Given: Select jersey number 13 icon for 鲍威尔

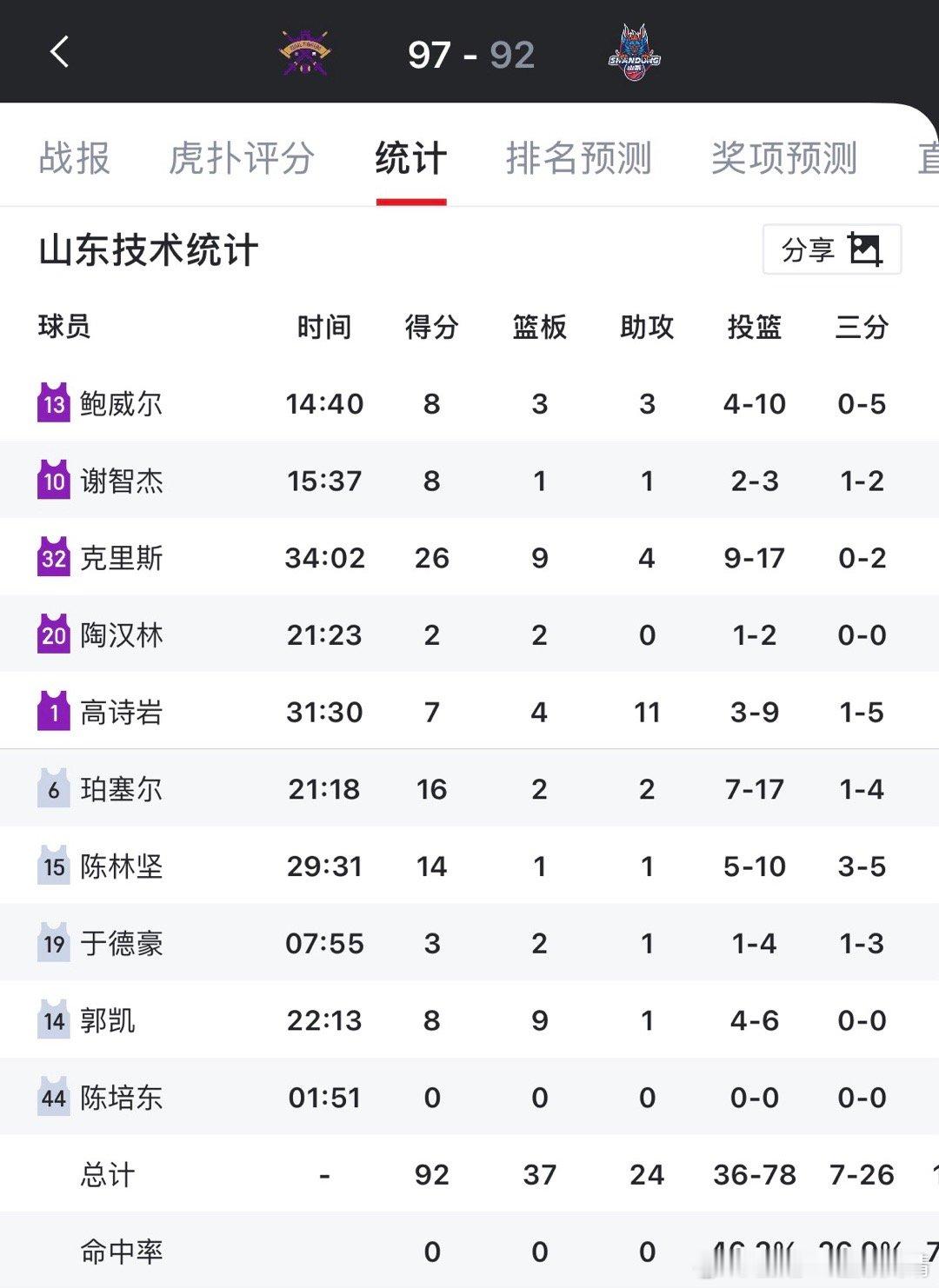Looking at the screenshot, I should click(x=54, y=403).
